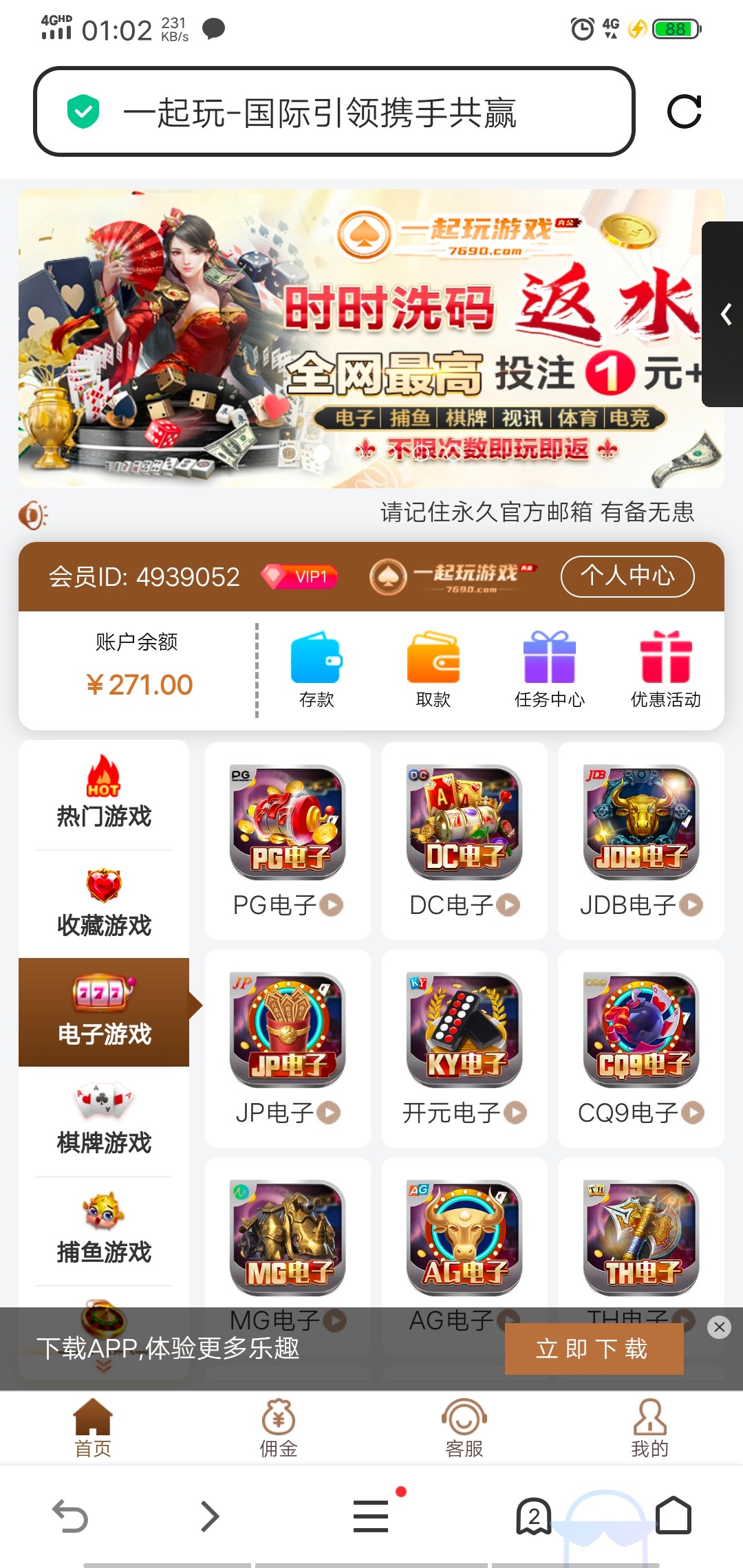Open the 客服 customer service tab
The image size is (743, 1568).
464,1428
